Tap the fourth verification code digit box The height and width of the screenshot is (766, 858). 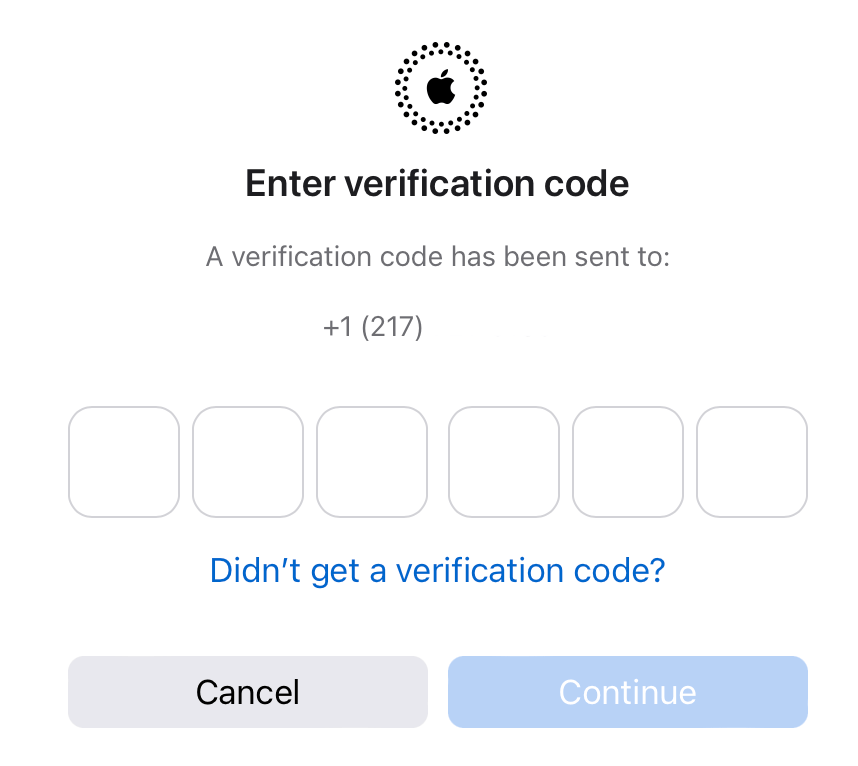coord(504,462)
